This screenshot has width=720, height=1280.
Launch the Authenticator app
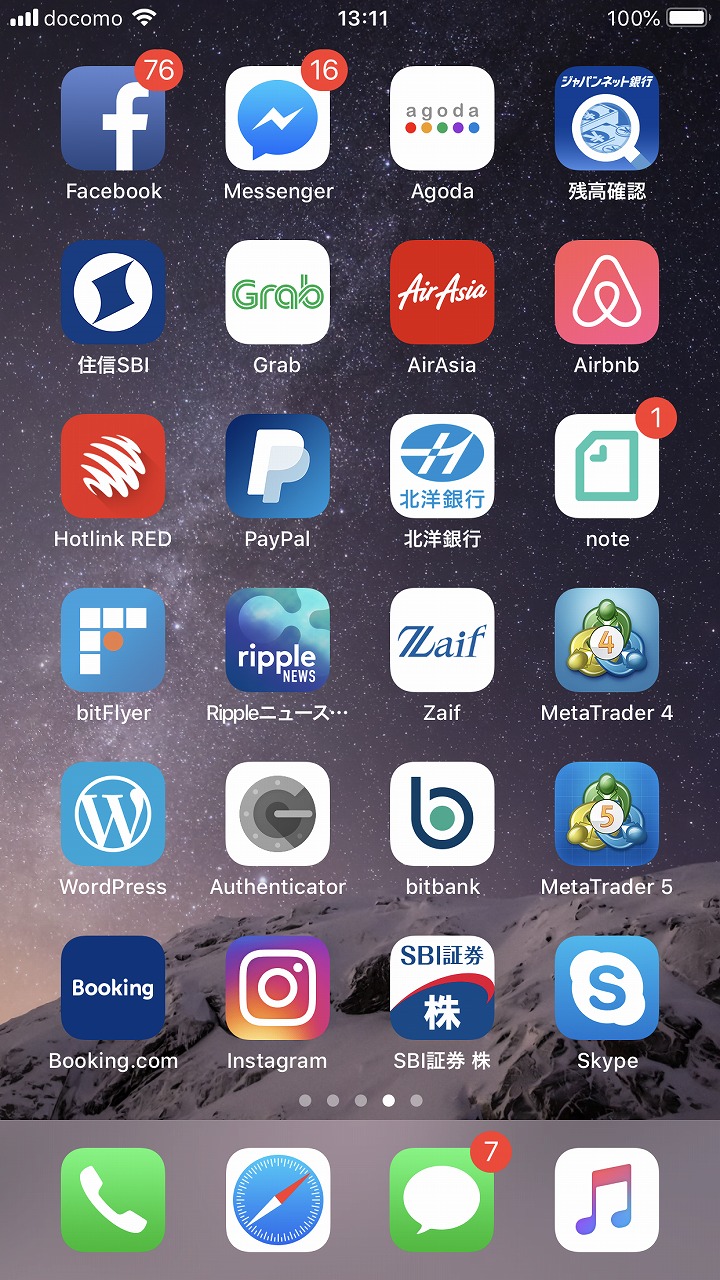point(277,814)
